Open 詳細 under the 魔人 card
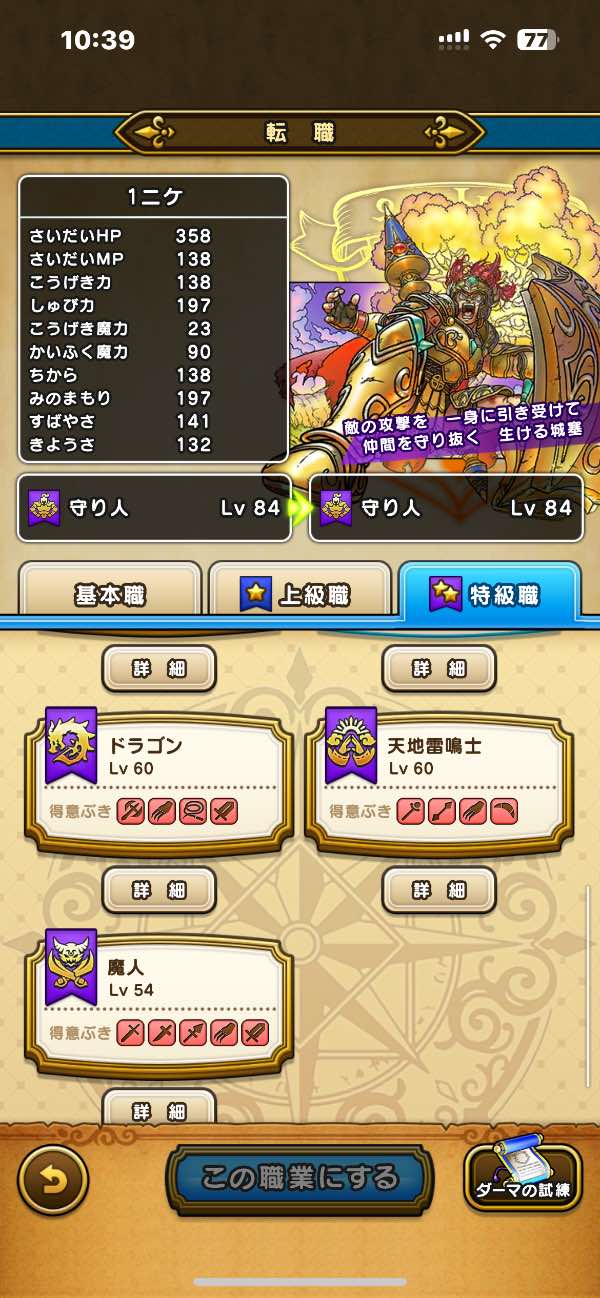 (159, 1109)
